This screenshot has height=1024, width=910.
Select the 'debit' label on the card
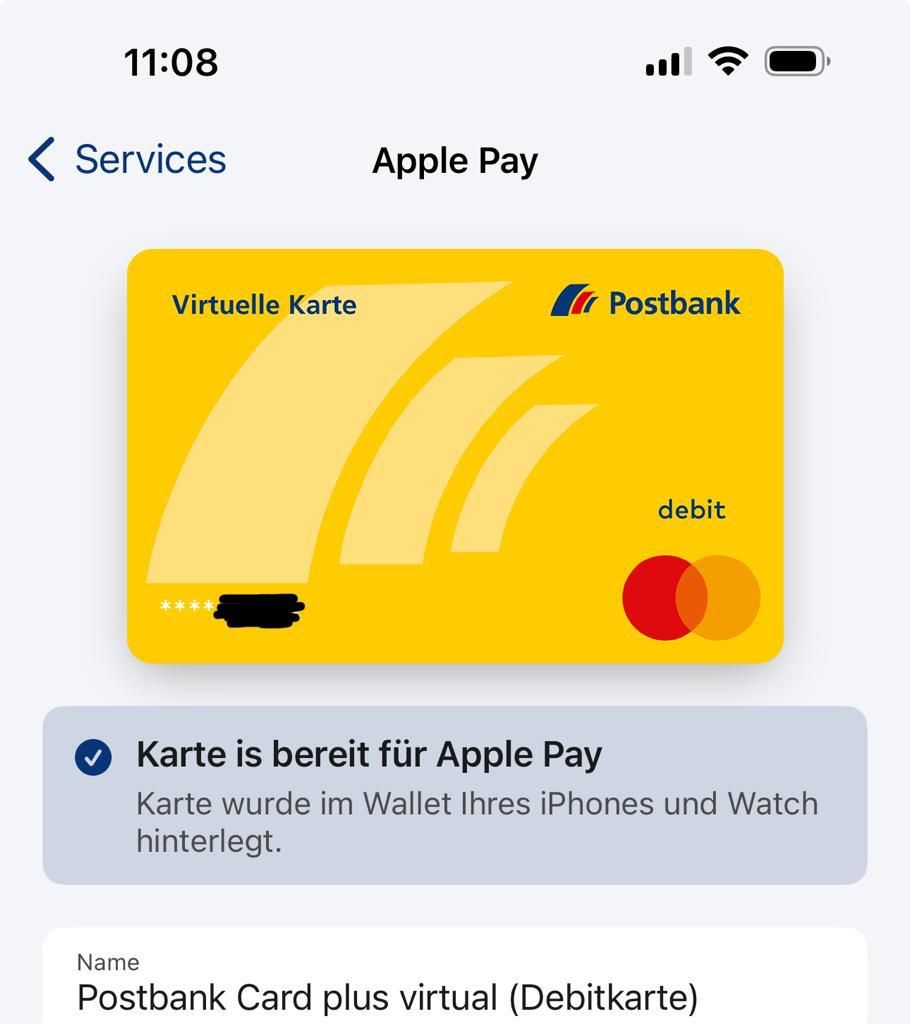(x=692, y=510)
